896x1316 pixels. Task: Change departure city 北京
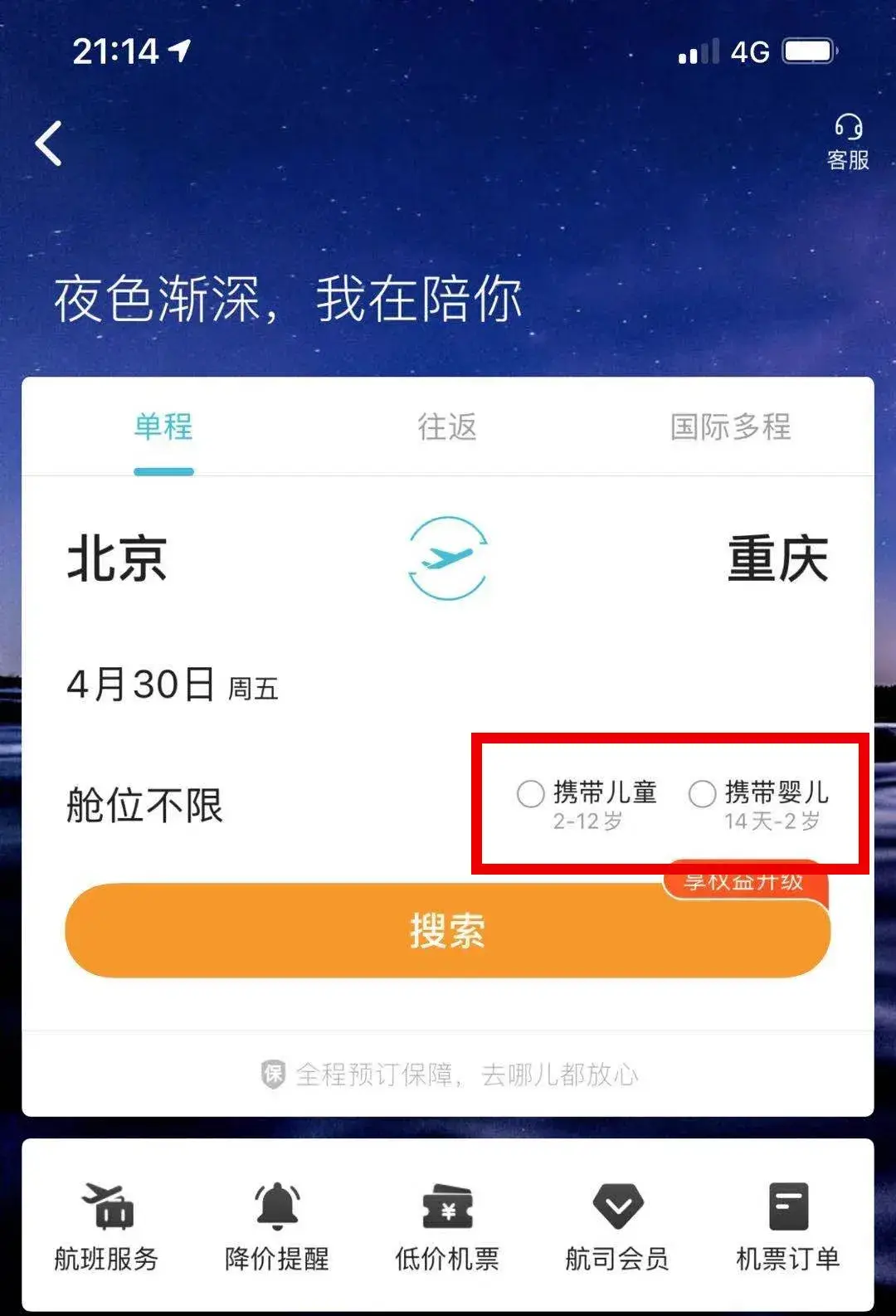pos(117,558)
